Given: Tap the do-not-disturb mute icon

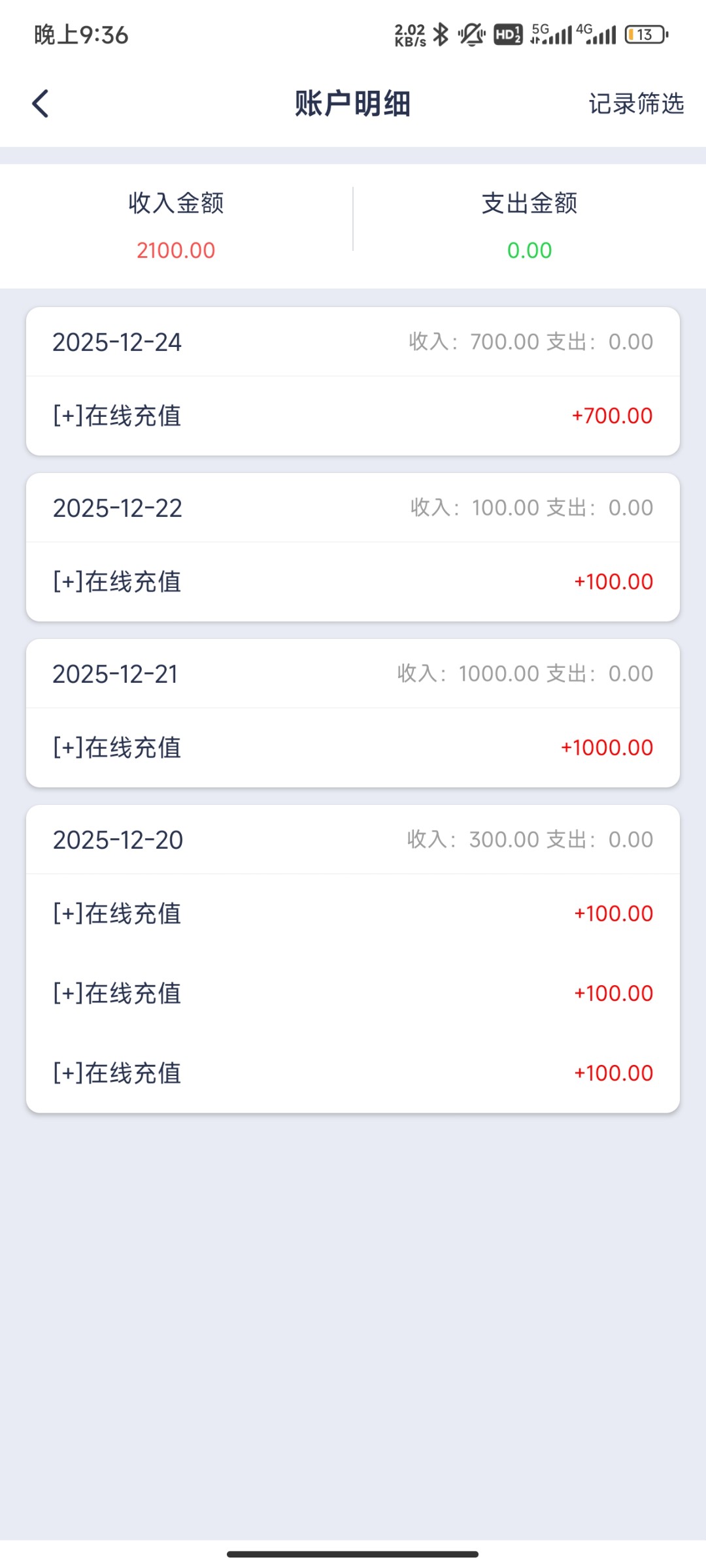Looking at the screenshot, I should click(x=472, y=36).
